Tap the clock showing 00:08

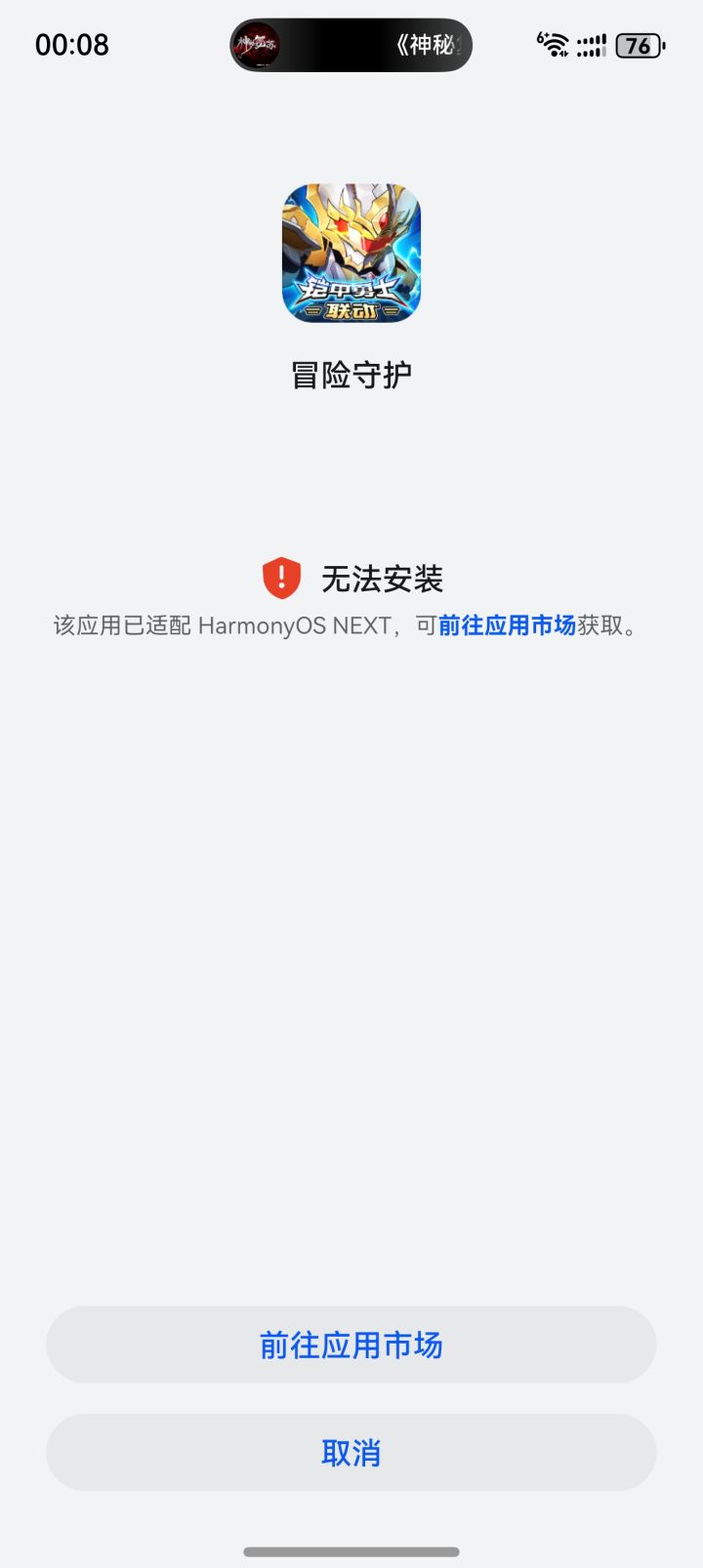(x=73, y=45)
